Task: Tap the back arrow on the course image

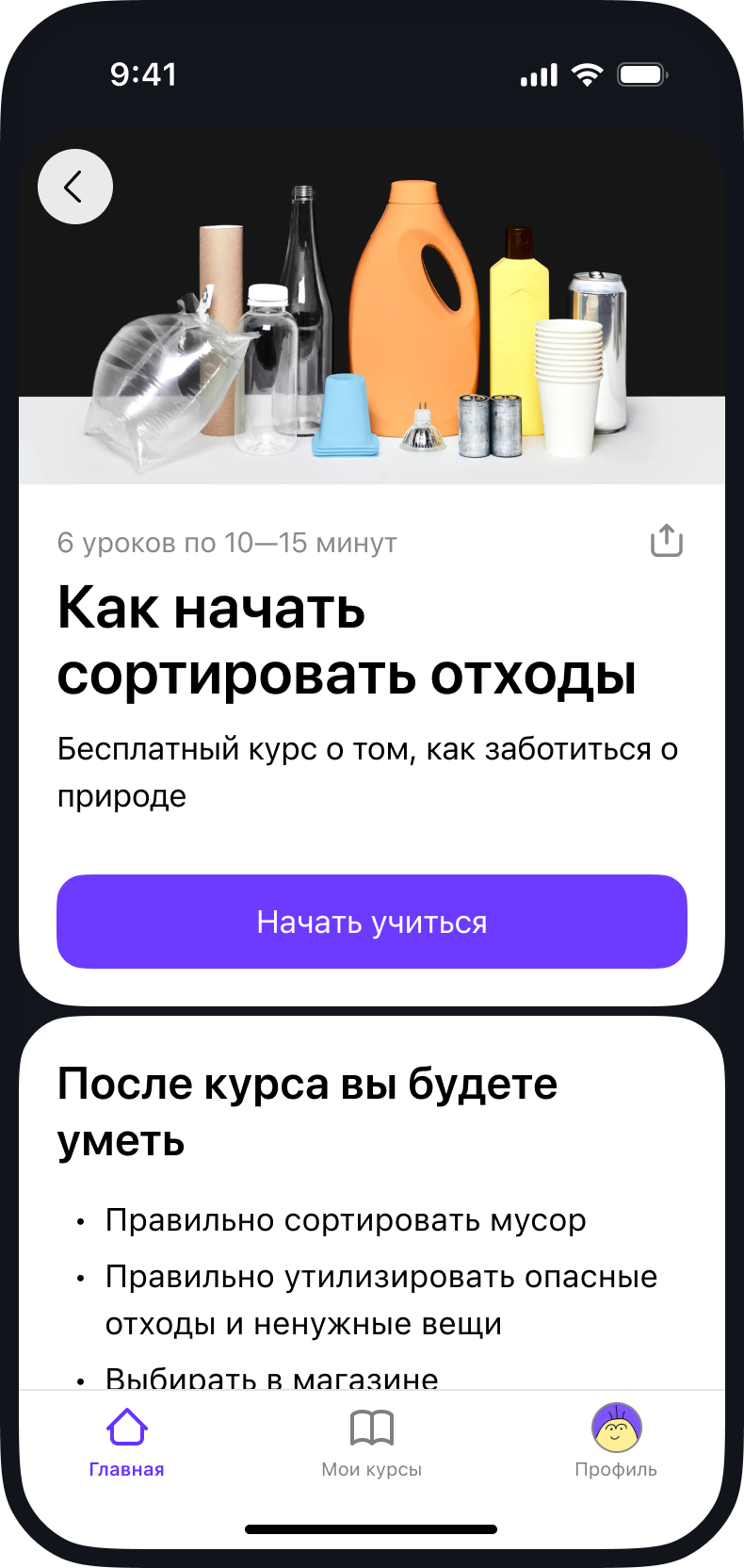Action: (x=75, y=186)
